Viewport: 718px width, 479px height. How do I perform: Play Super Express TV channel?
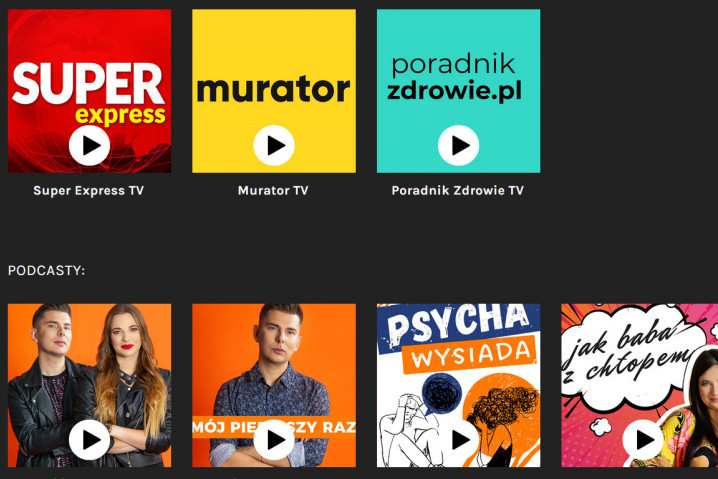coord(90,146)
